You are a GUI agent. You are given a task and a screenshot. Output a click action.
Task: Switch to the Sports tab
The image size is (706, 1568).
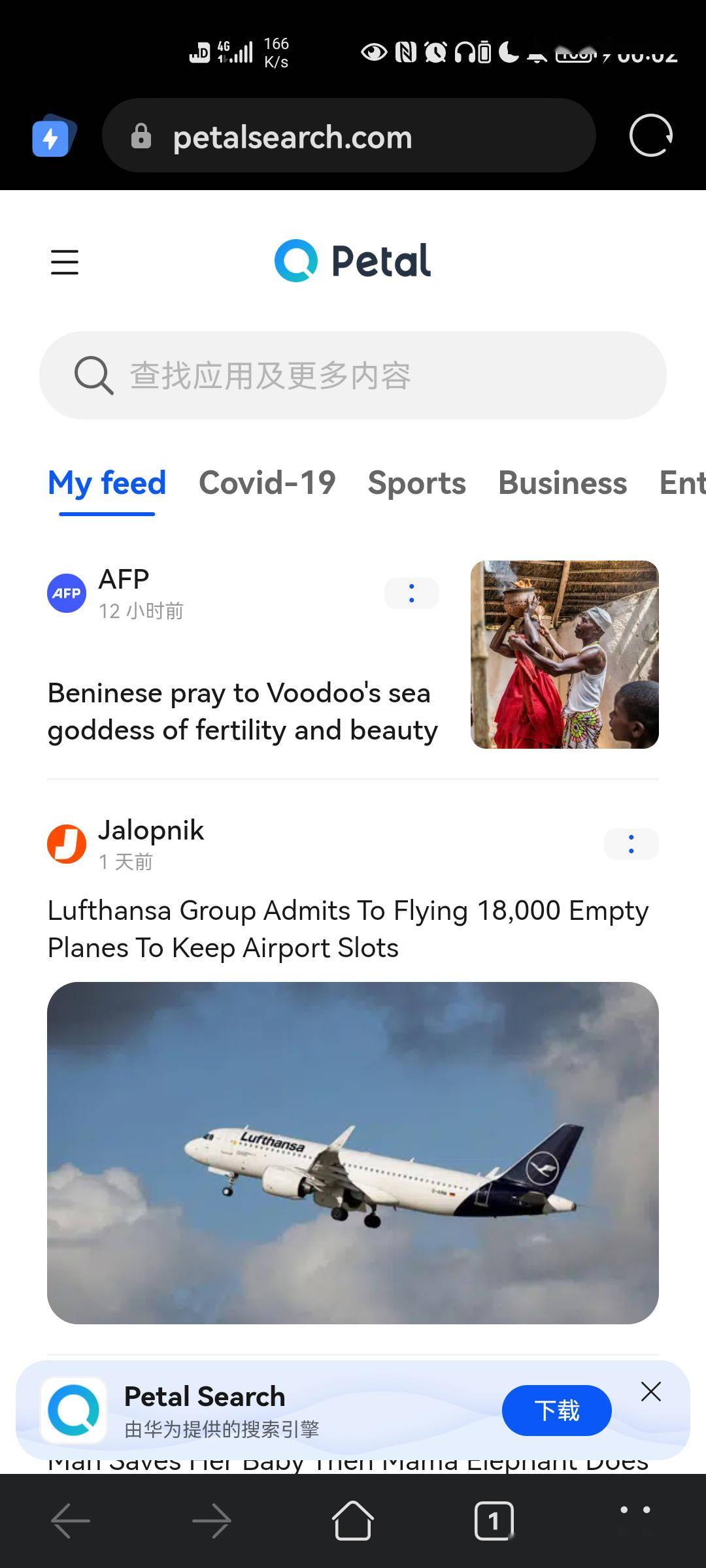pyautogui.click(x=416, y=483)
